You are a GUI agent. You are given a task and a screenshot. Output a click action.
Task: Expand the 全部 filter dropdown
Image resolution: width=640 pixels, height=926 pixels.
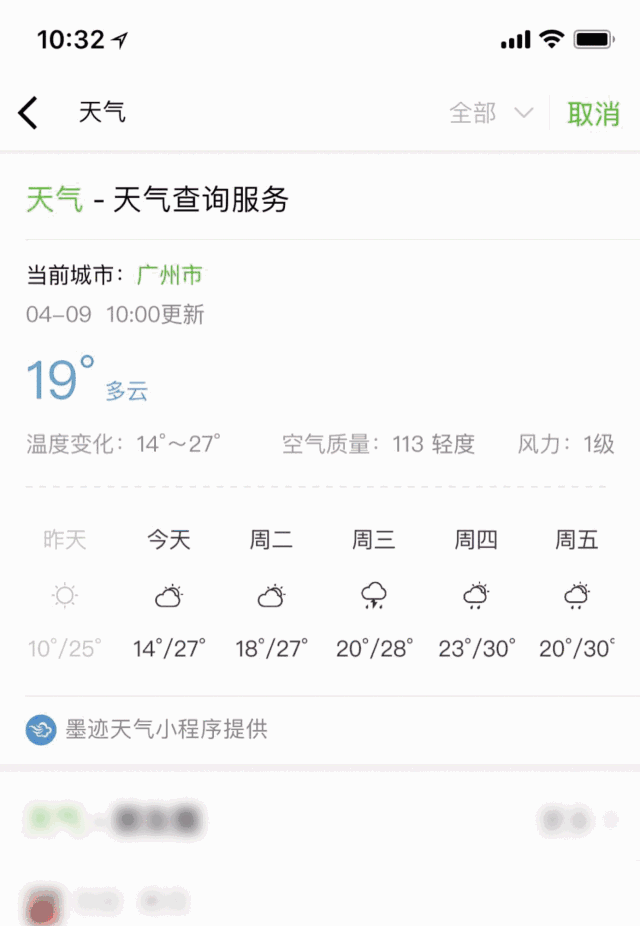[491, 113]
